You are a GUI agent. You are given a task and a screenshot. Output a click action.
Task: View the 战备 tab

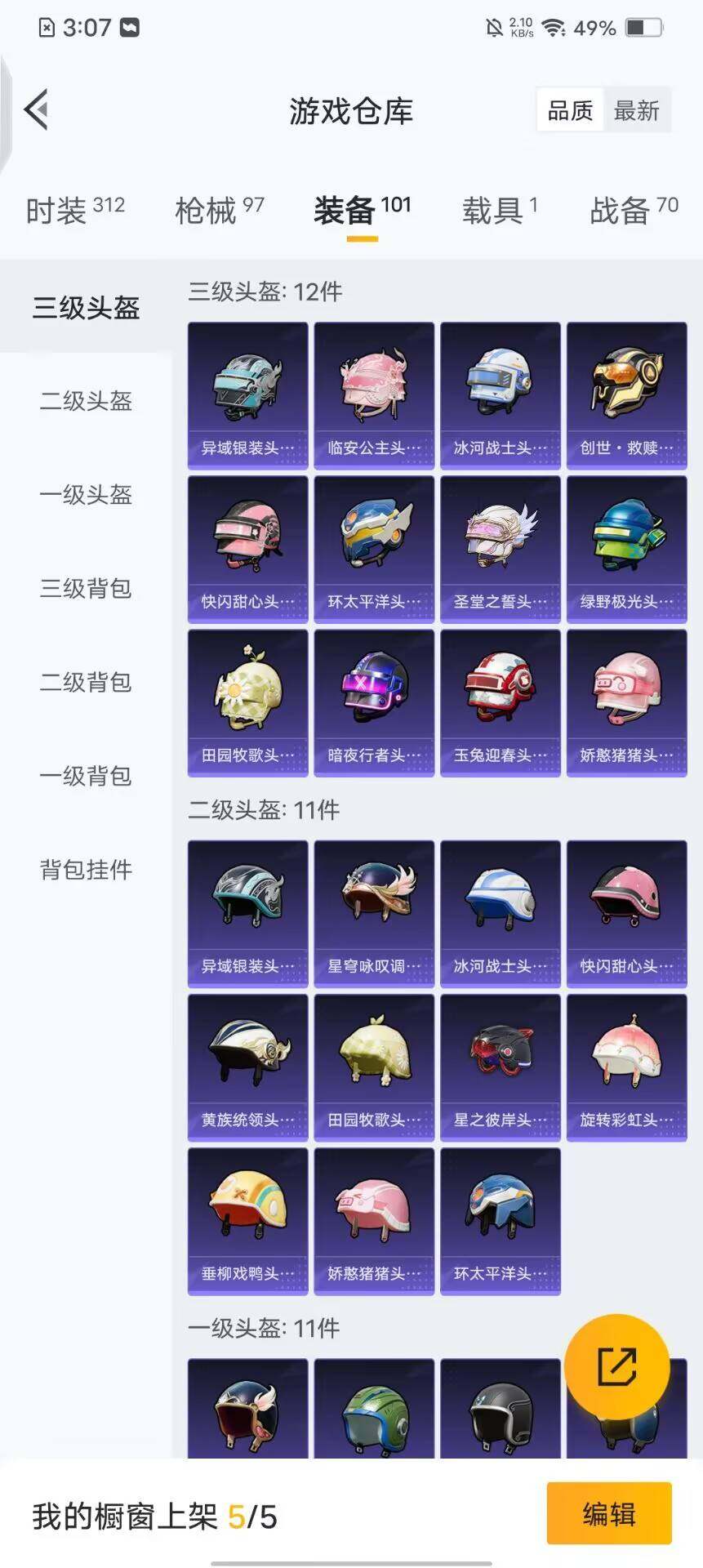623,209
